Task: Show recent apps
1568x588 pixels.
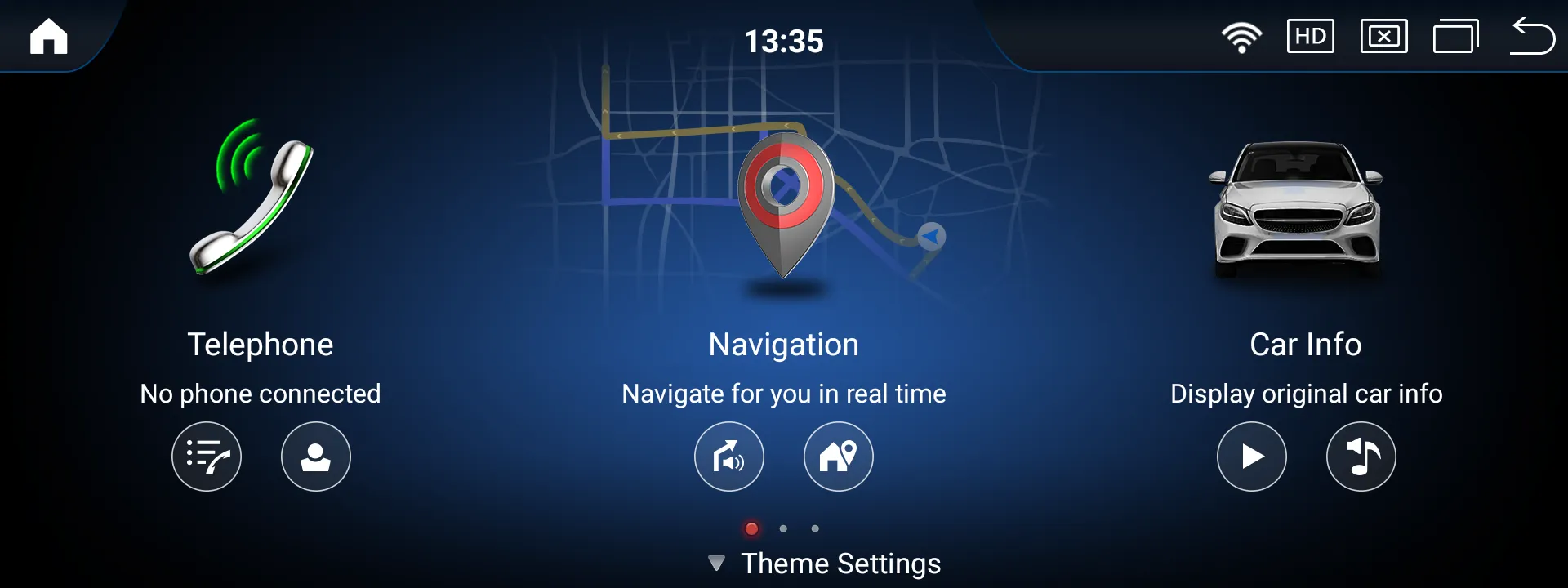Action: pos(1456,37)
